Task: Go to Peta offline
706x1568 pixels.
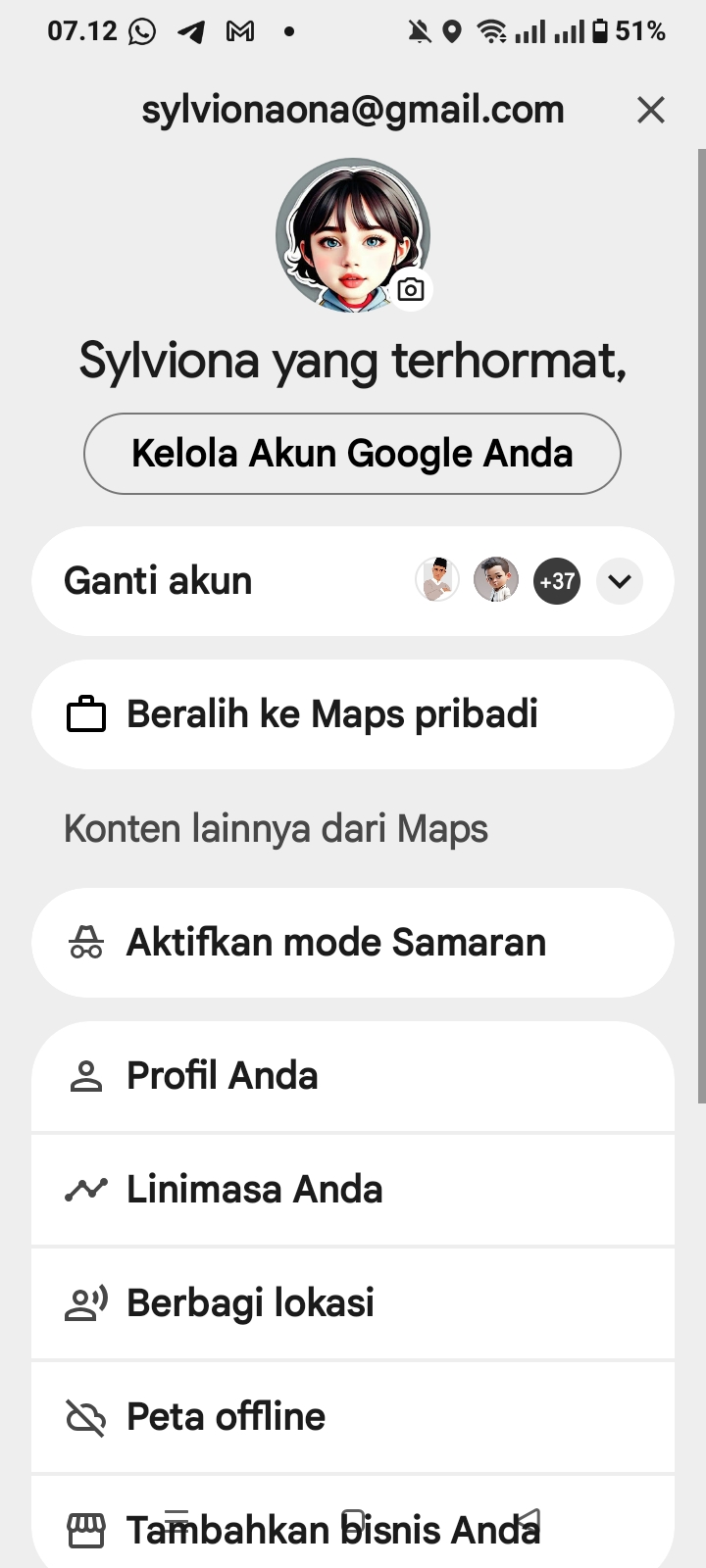Action: 352,1417
